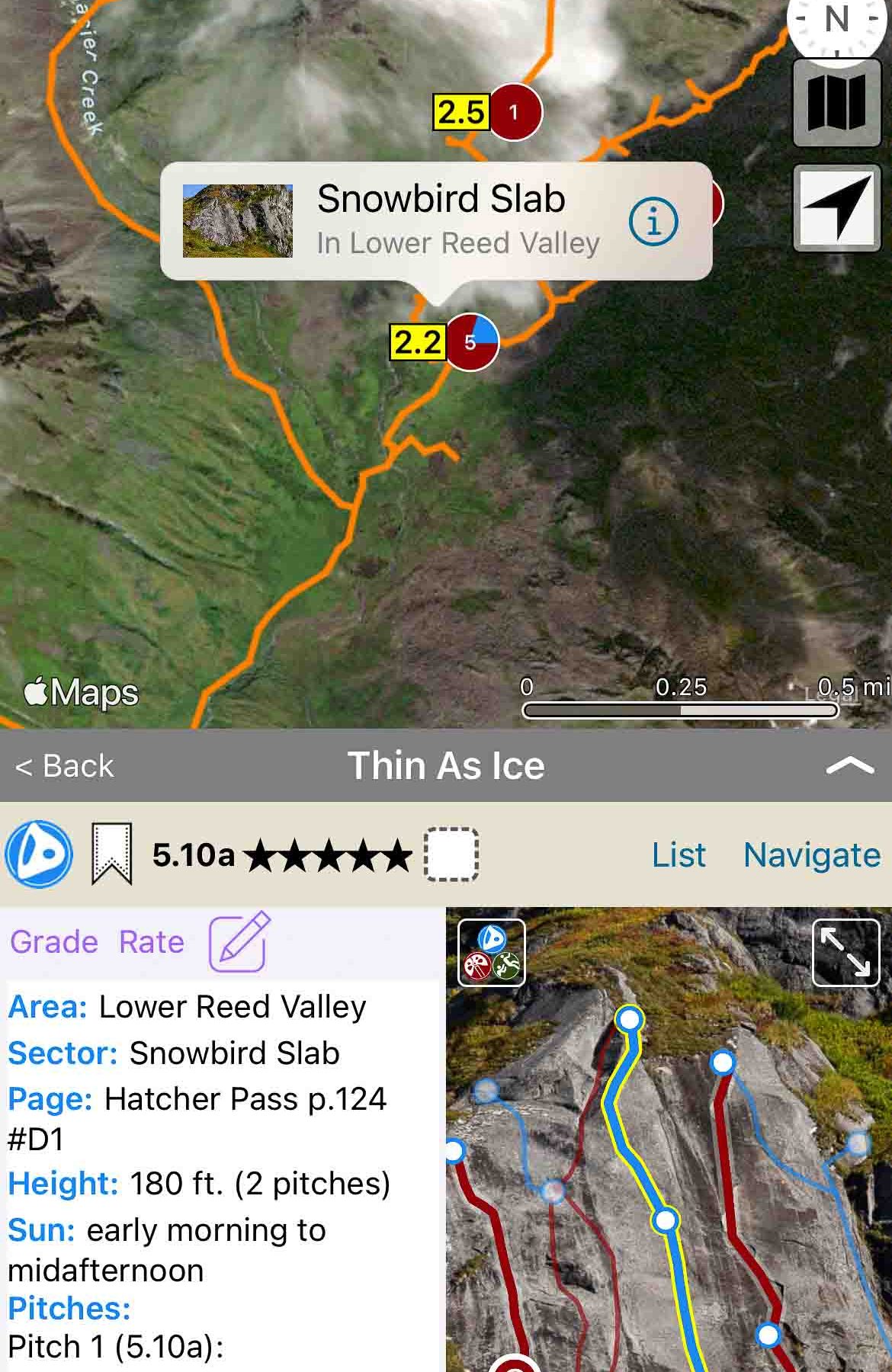Go back from Thin As Ice
This screenshot has width=892, height=1372.
pyautogui.click(x=65, y=766)
